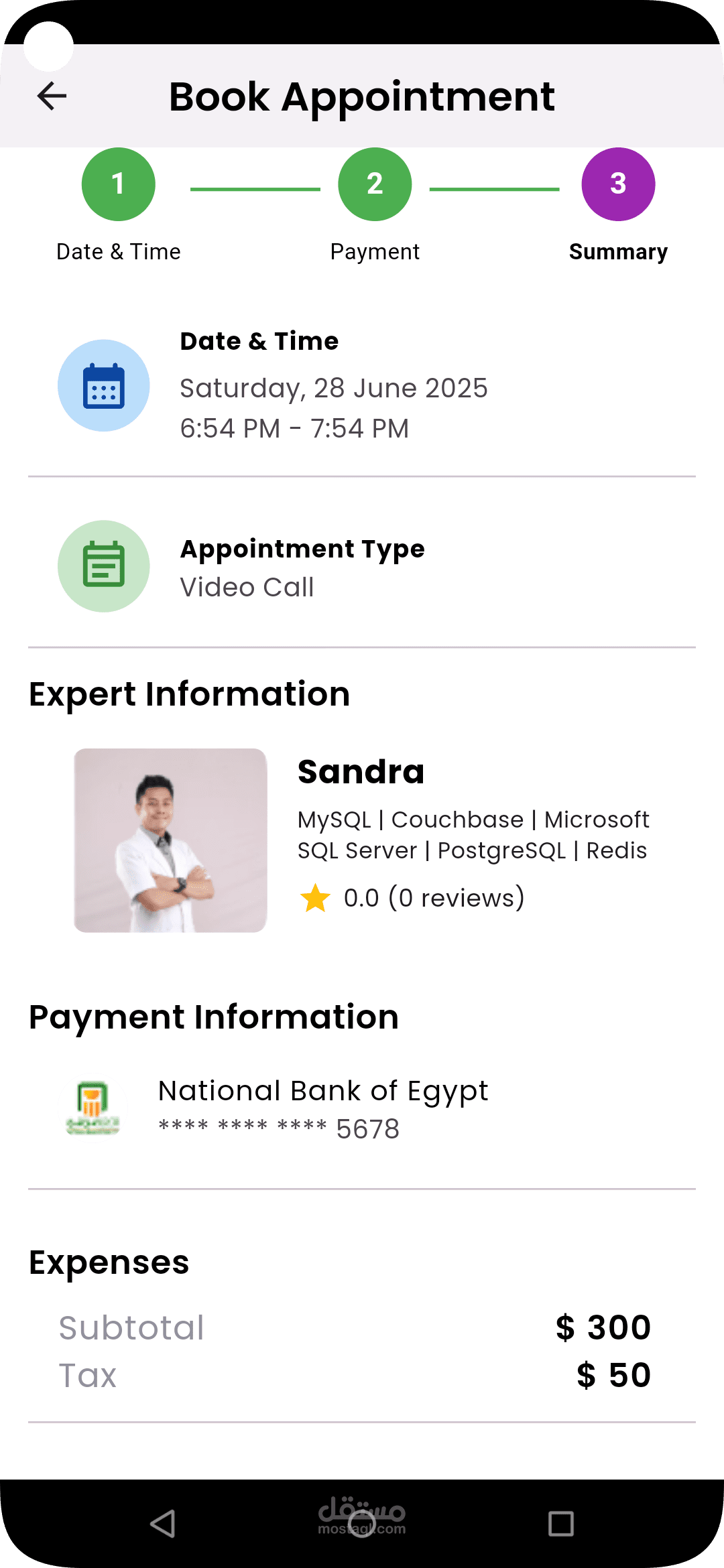Go back from Book Appointment

click(52, 96)
